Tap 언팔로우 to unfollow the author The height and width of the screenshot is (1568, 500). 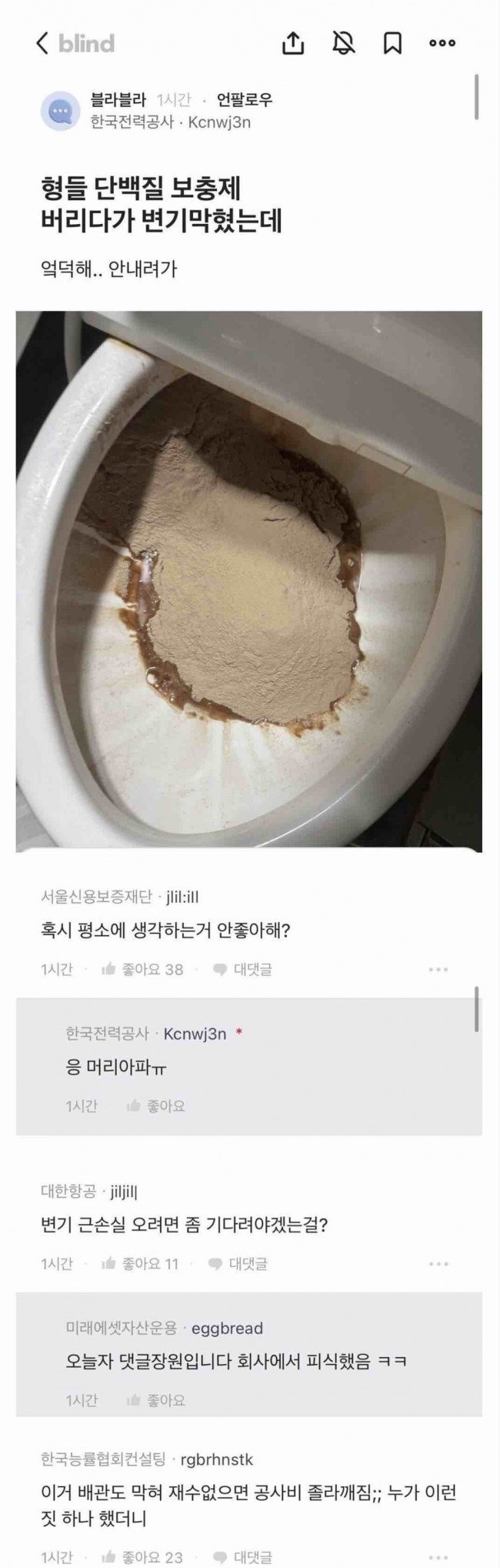coord(245,99)
